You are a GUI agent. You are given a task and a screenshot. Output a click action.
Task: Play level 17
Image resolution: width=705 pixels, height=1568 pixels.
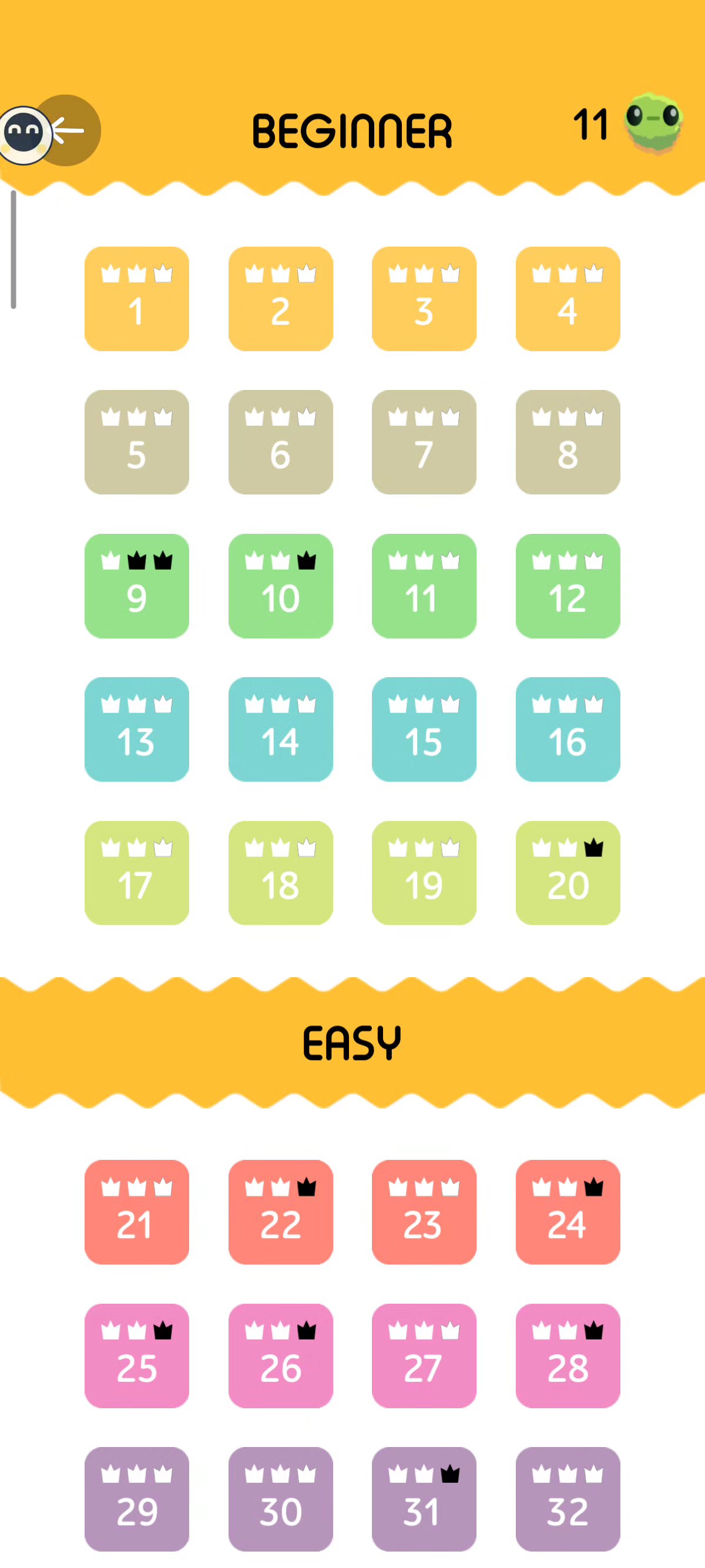(136, 873)
